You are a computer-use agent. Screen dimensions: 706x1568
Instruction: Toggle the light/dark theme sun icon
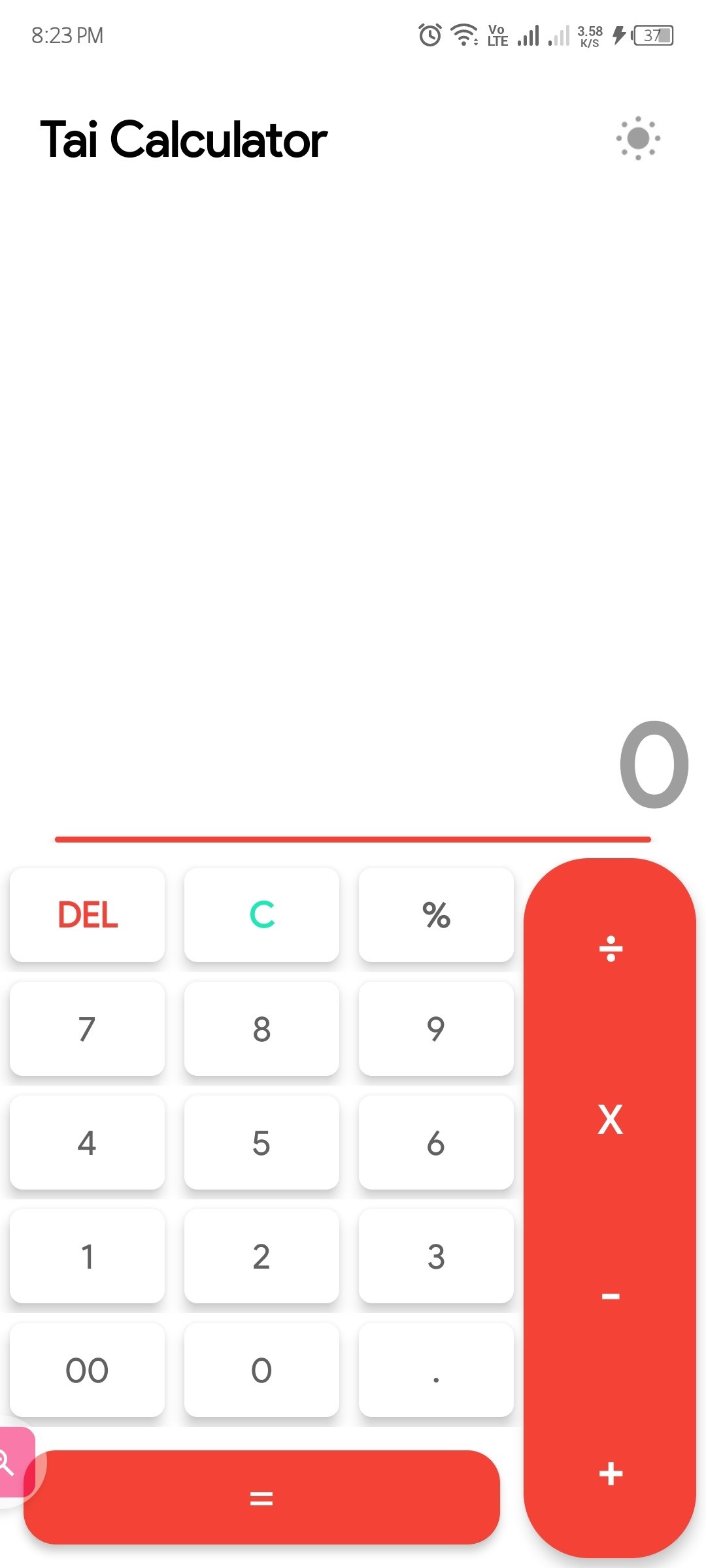tap(637, 139)
